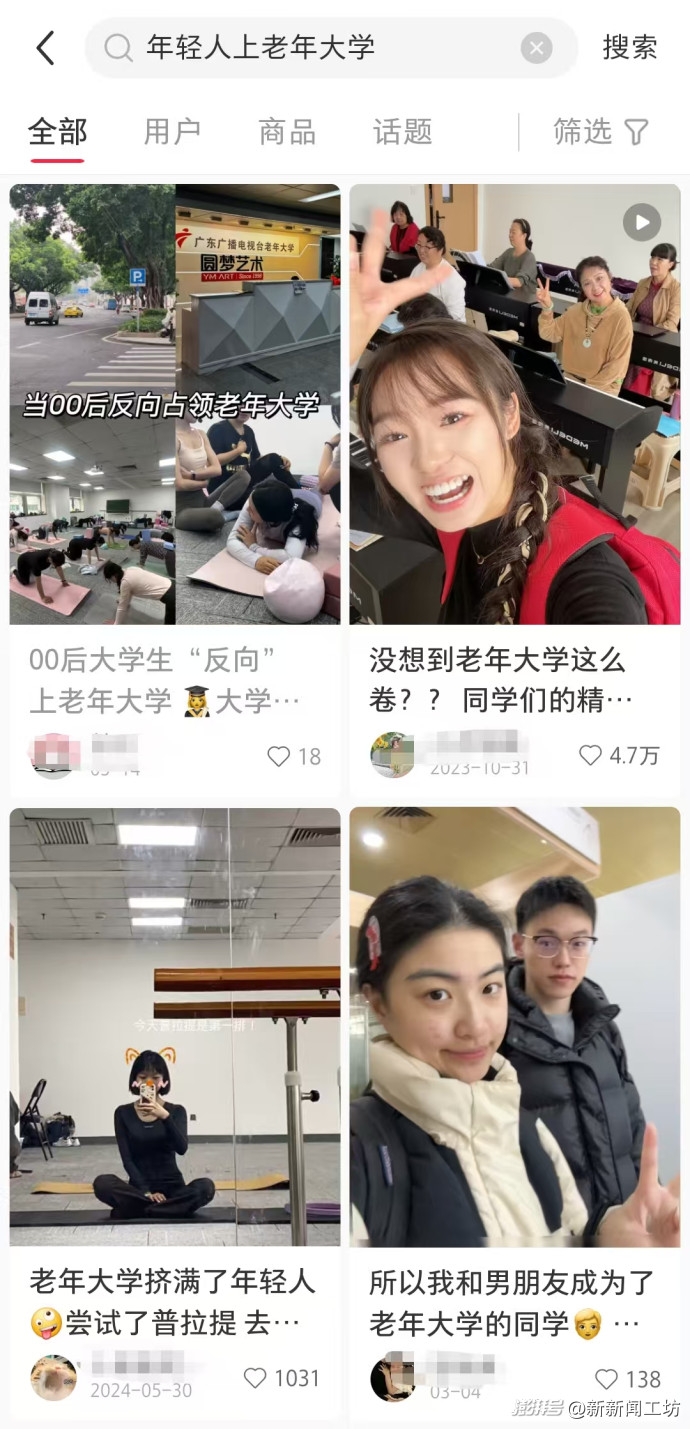Viewport: 690px width, 1429px height.
Task: Like the post with 4.7万 likes
Action: click(591, 755)
